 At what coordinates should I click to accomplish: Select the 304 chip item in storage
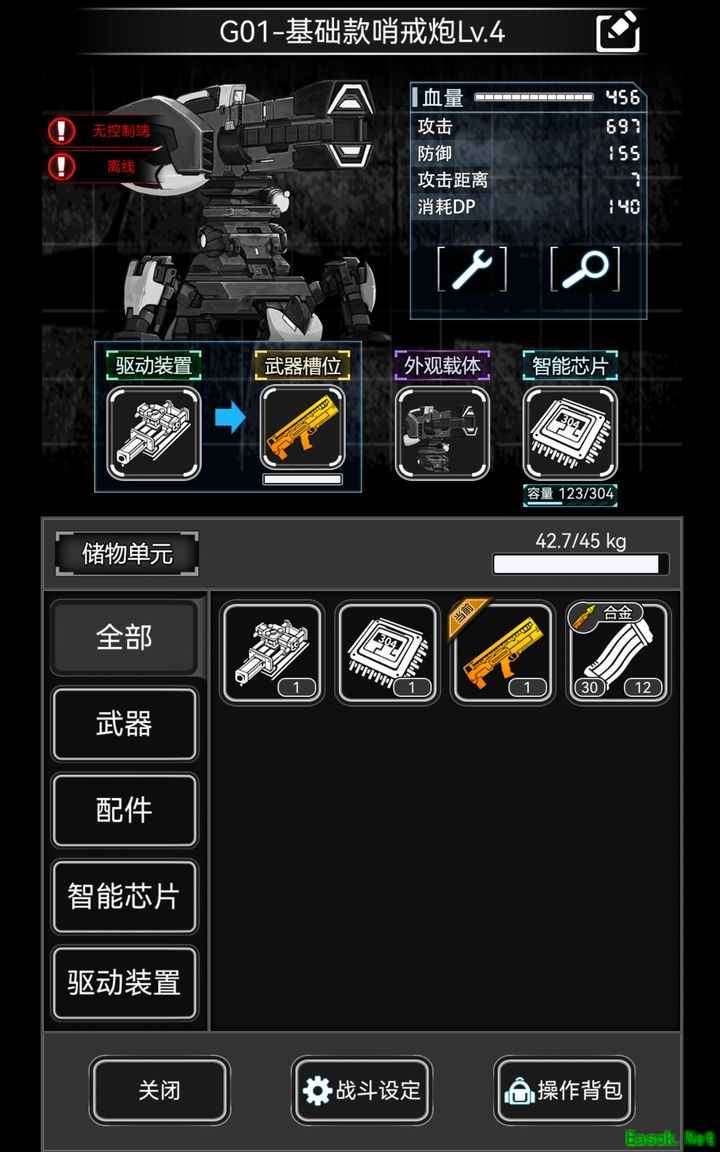click(388, 653)
